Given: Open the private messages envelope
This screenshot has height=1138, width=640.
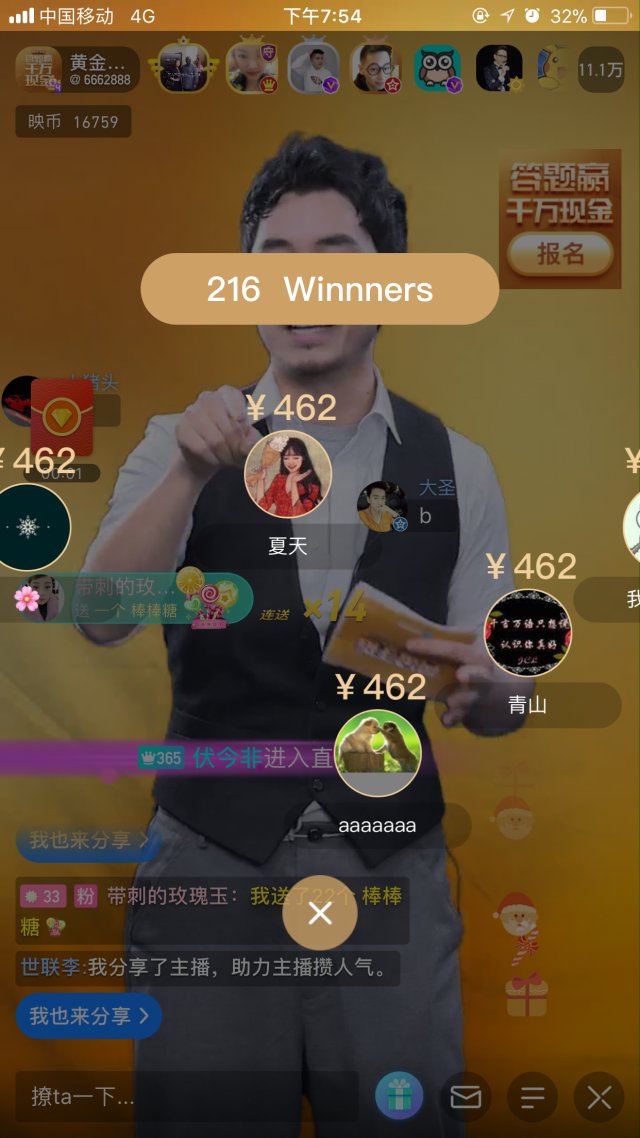Looking at the screenshot, I should 465,1097.
